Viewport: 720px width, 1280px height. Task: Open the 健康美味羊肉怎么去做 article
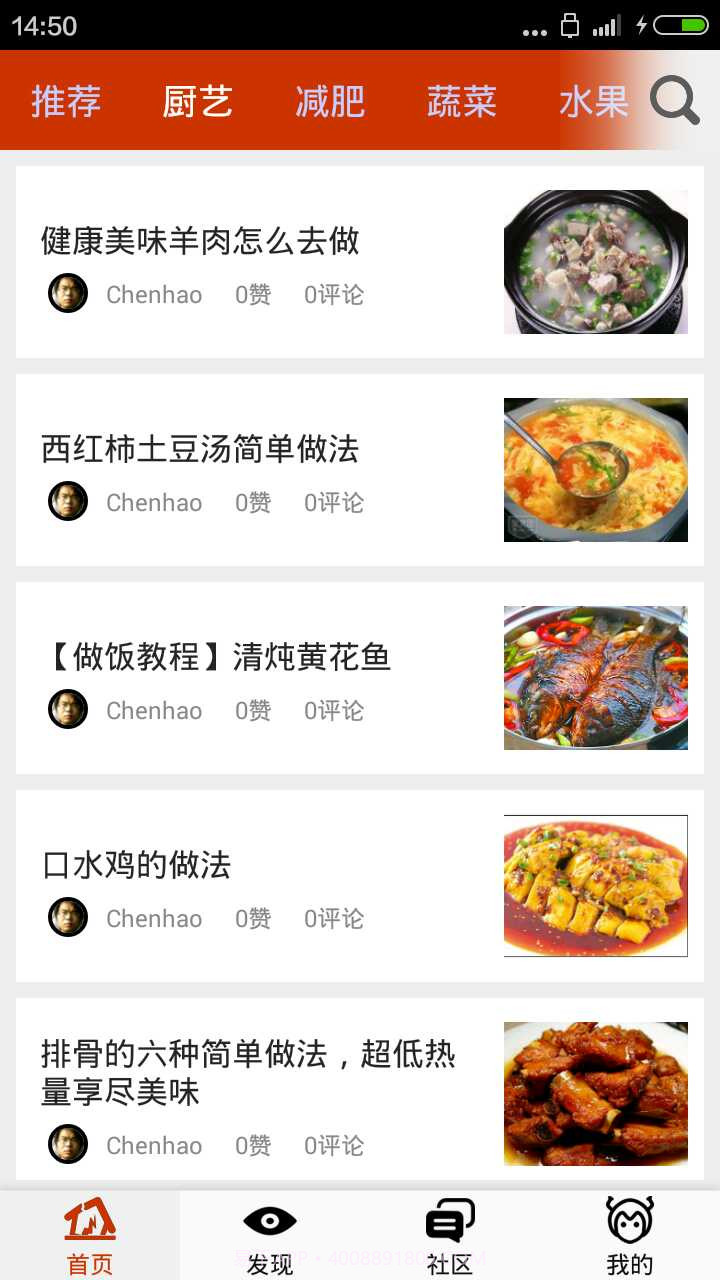point(198,242)
